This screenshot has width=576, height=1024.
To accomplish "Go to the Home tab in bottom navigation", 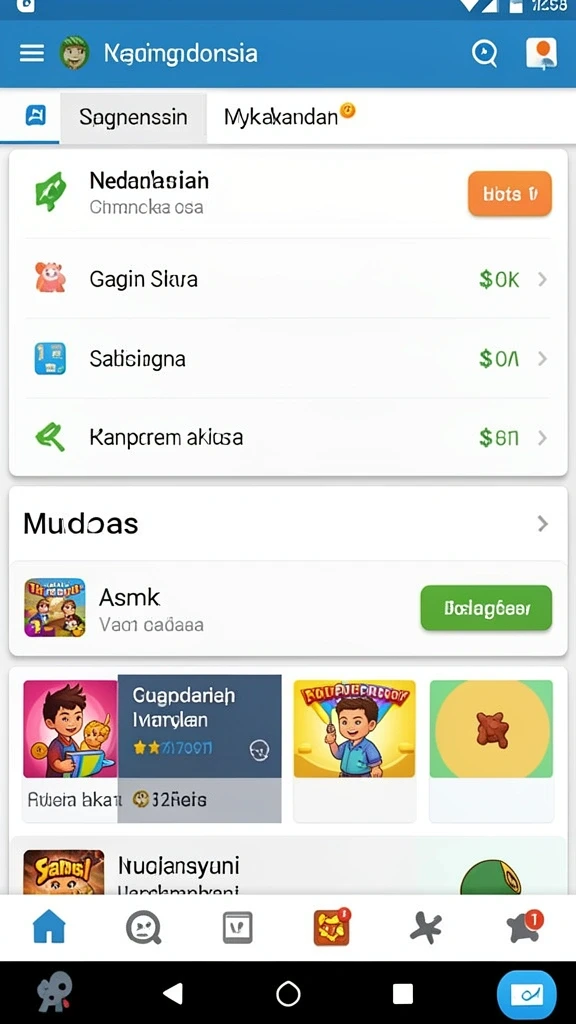I will (x=50, y=927).
